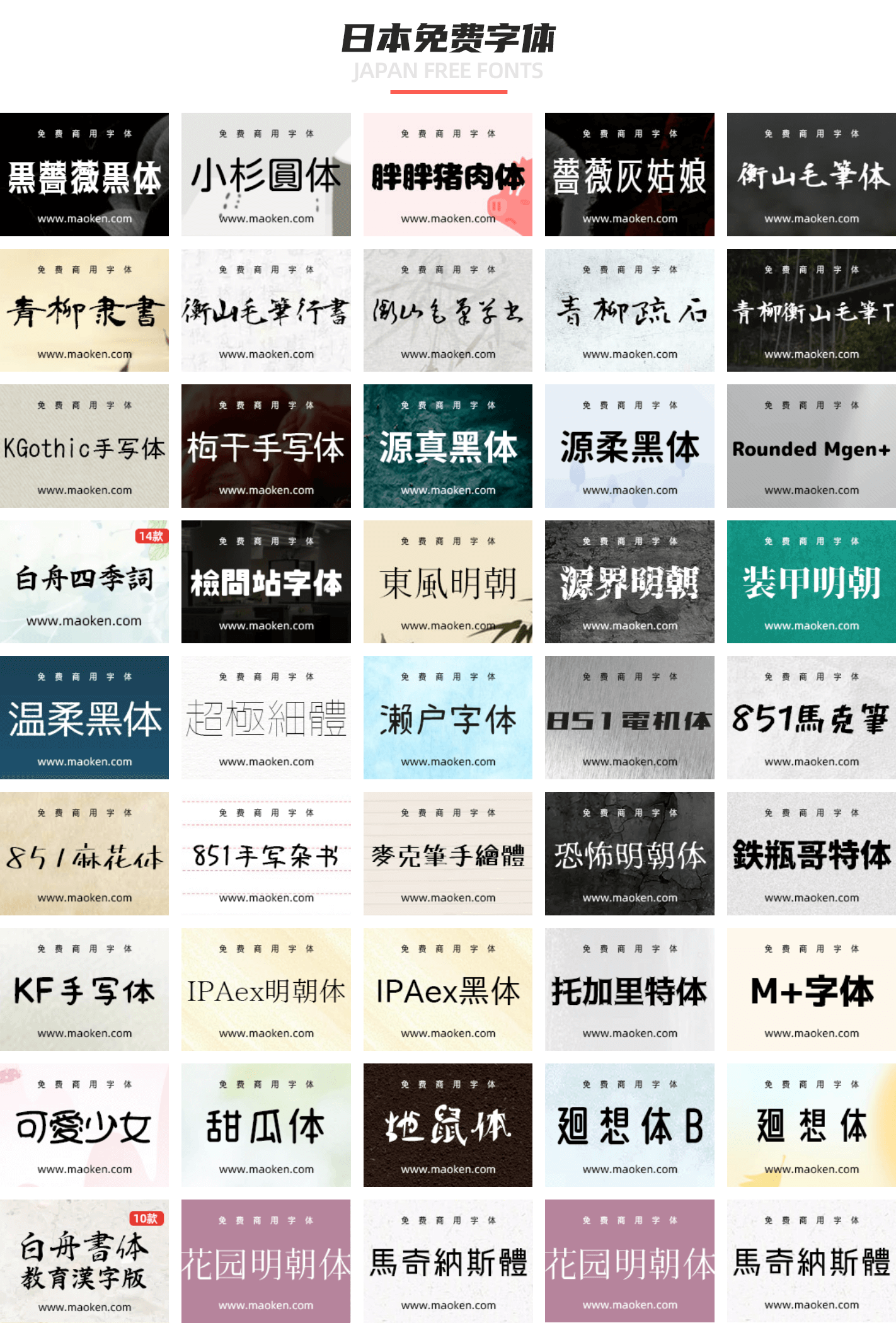This screenshot has height=1323, width=896.
Task: Select the M+字体 card
Action: click(812, 989)
